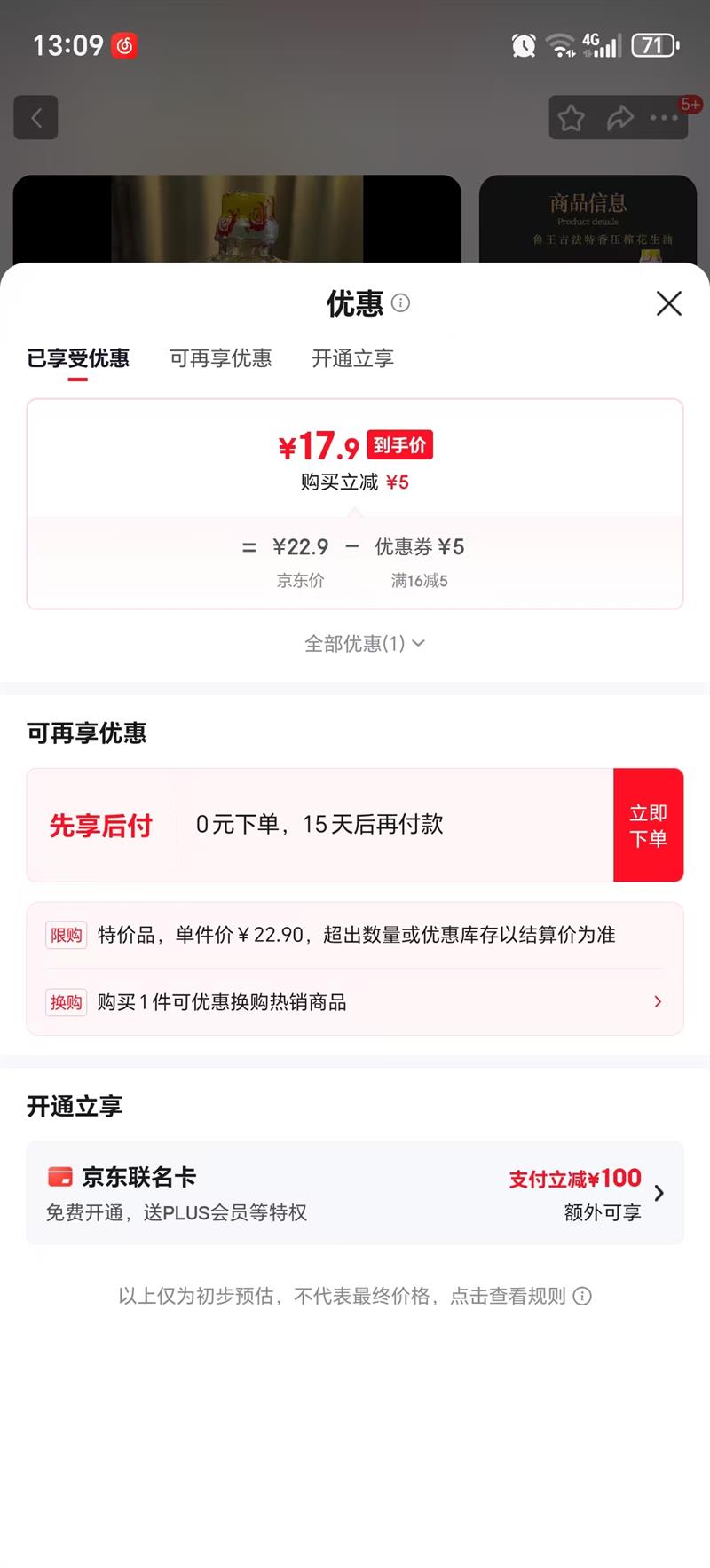
Task: Open the 京东联名卡 red card icon
Action: [59, 1177]
